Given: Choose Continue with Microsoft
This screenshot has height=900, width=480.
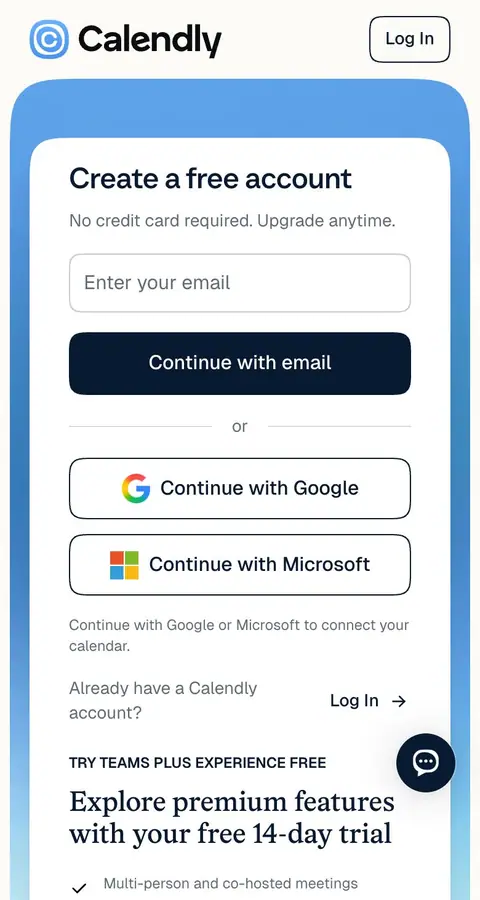Looking at the screenshot, I should pos(240,565).
